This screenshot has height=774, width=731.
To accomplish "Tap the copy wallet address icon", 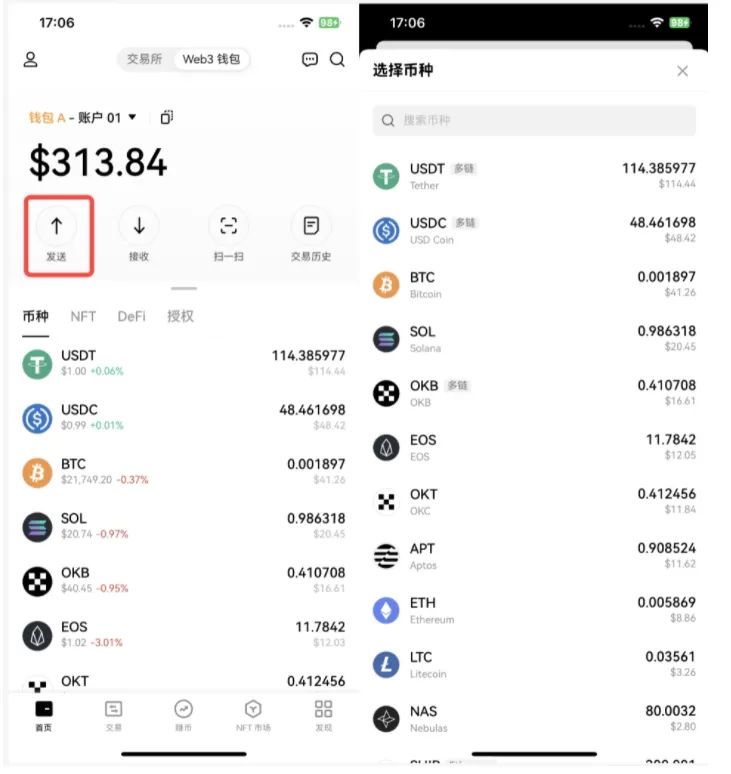I will tap(166, 117).
